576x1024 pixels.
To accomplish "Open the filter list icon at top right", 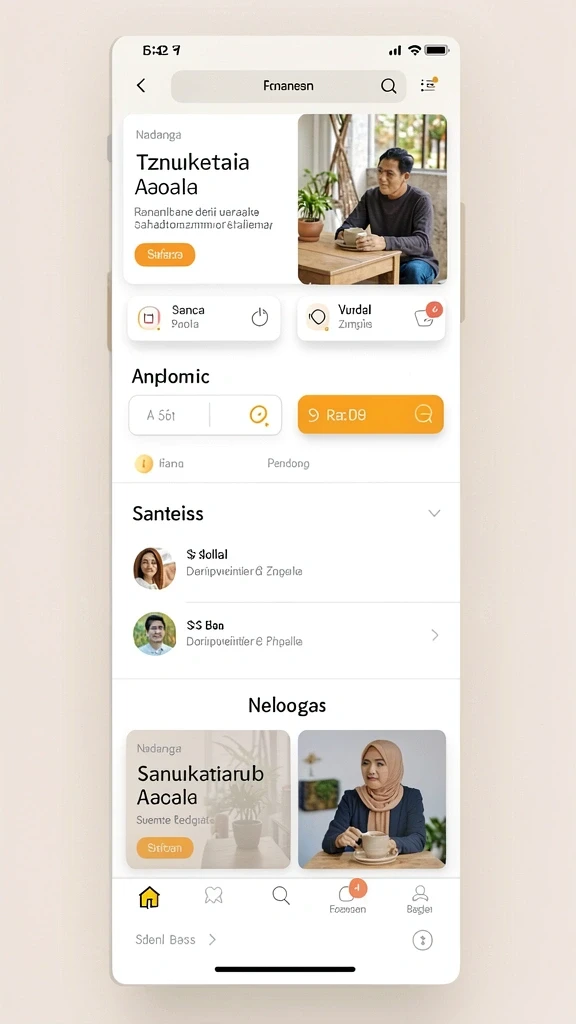I will [428, 85].
